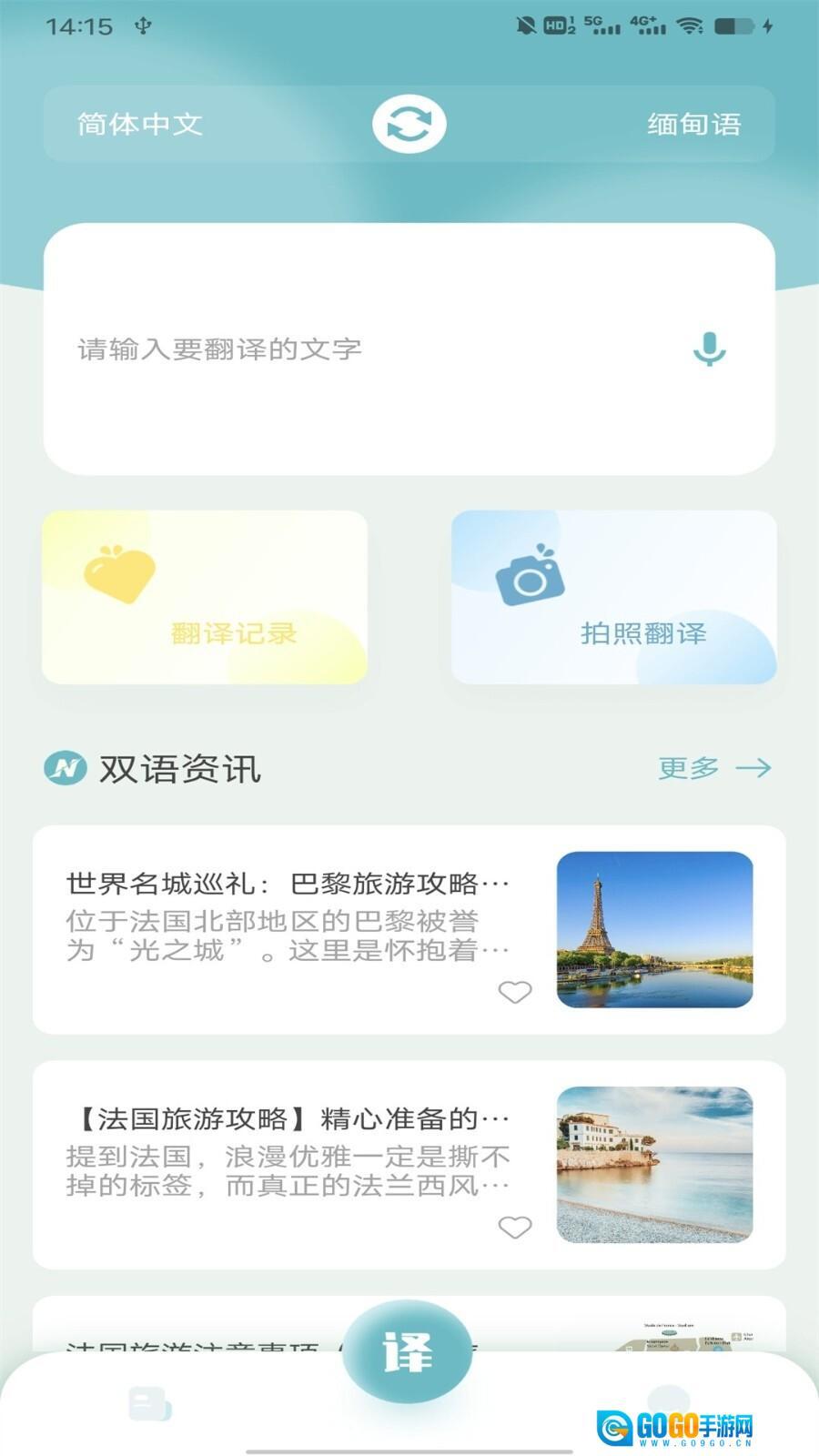Swap the source and target languages
819x1456 pixels.
409,124
